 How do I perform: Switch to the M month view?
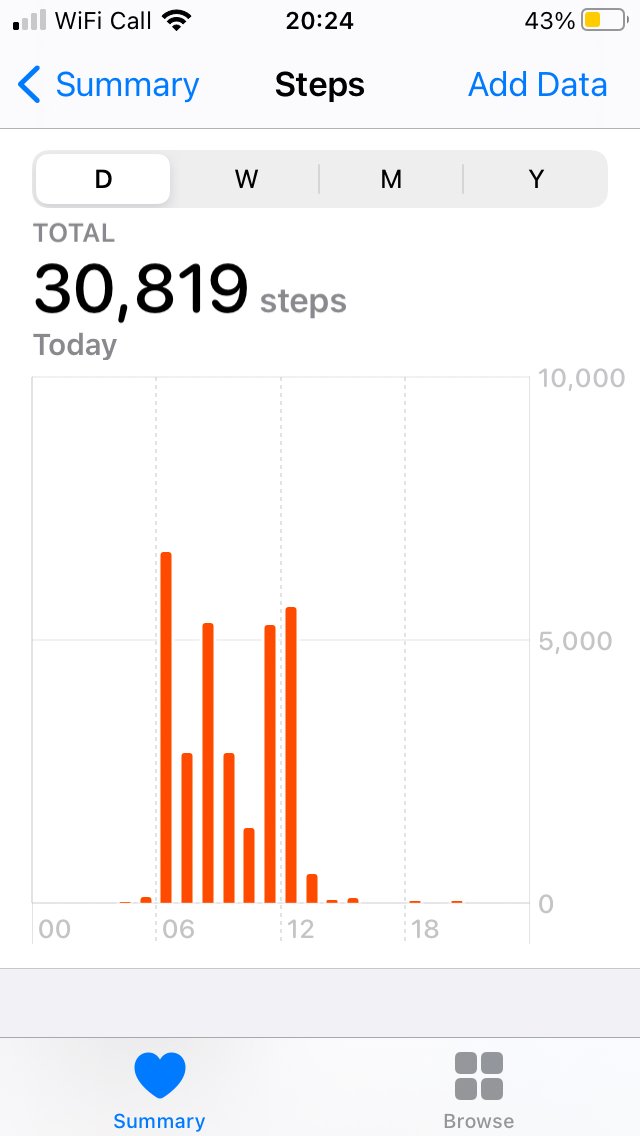tap(391, 179)
